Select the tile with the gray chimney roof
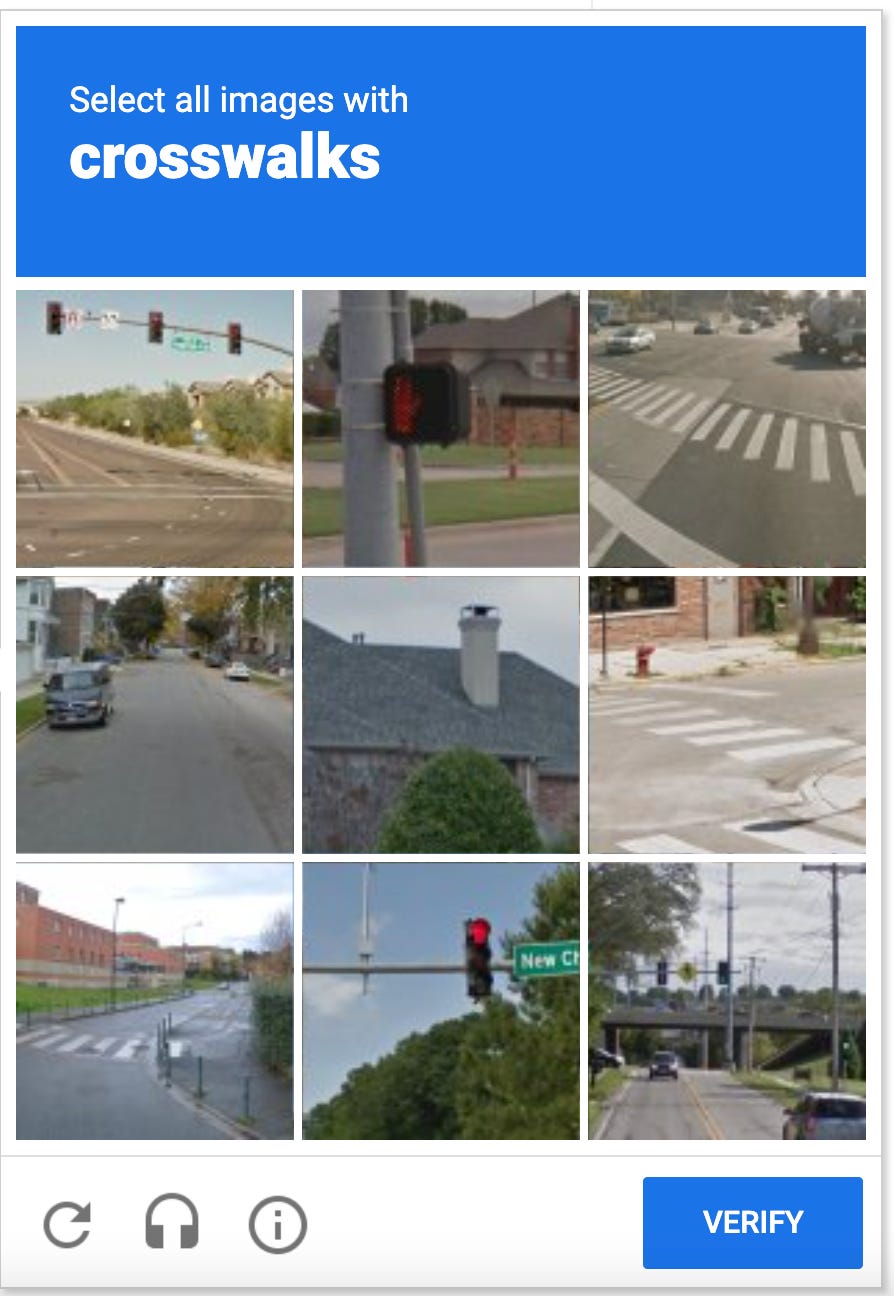Viewport: 894px width, 1296px height. click(441, 714)
